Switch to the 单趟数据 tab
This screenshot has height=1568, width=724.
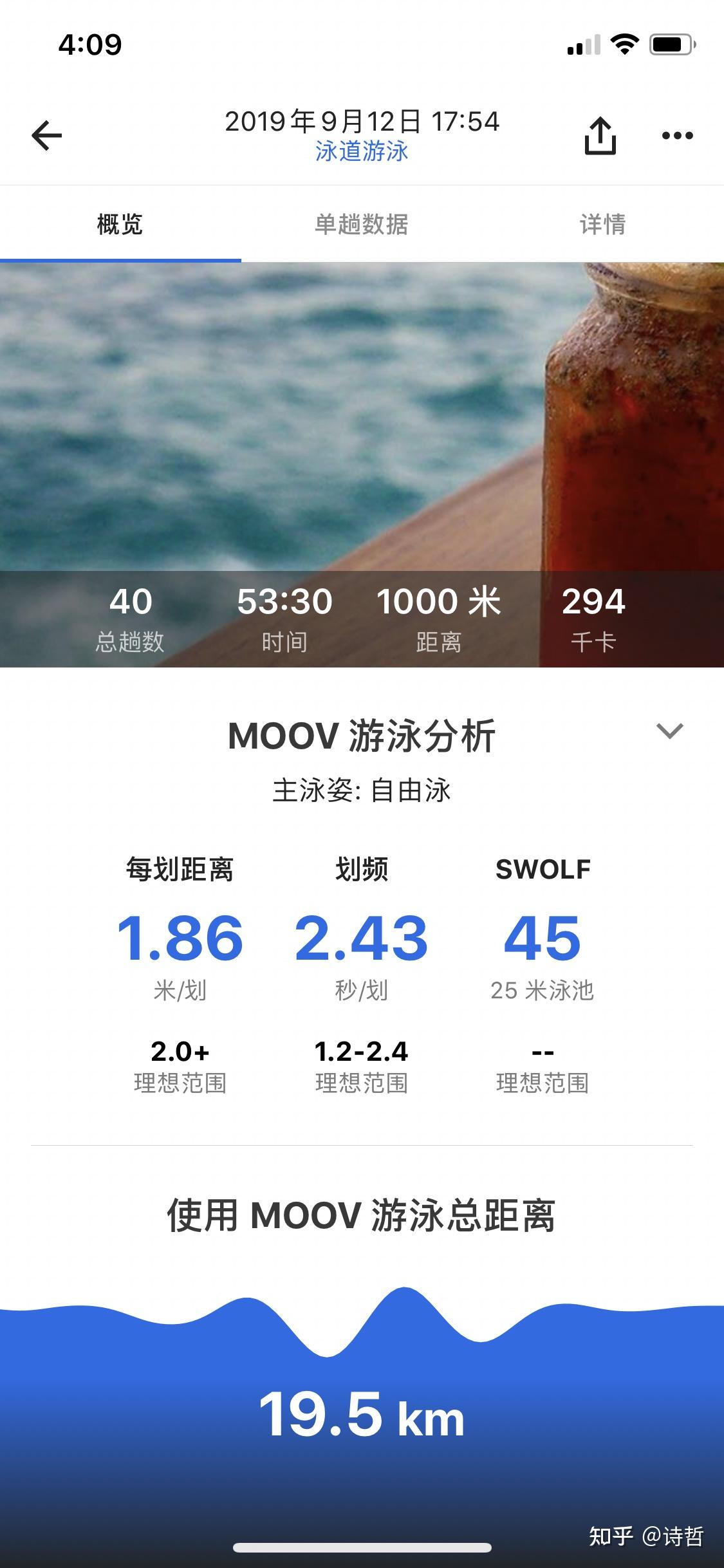click(x=362, y=223)
